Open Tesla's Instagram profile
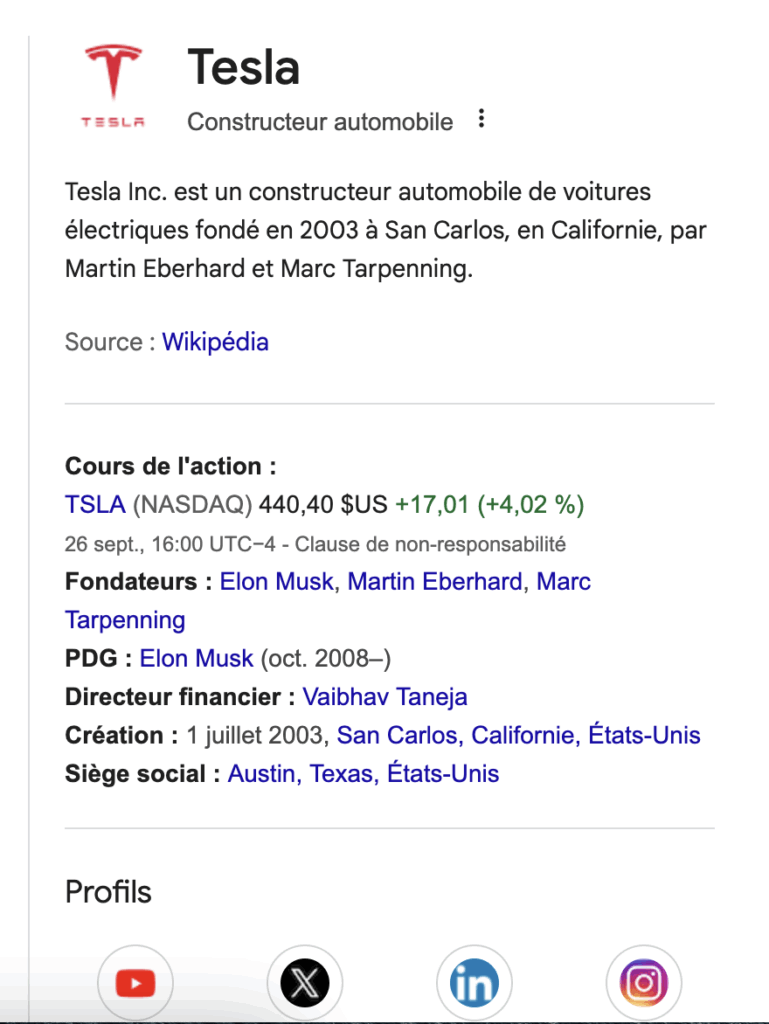This screenshot has height=1024, width=769. click(643, 984)
